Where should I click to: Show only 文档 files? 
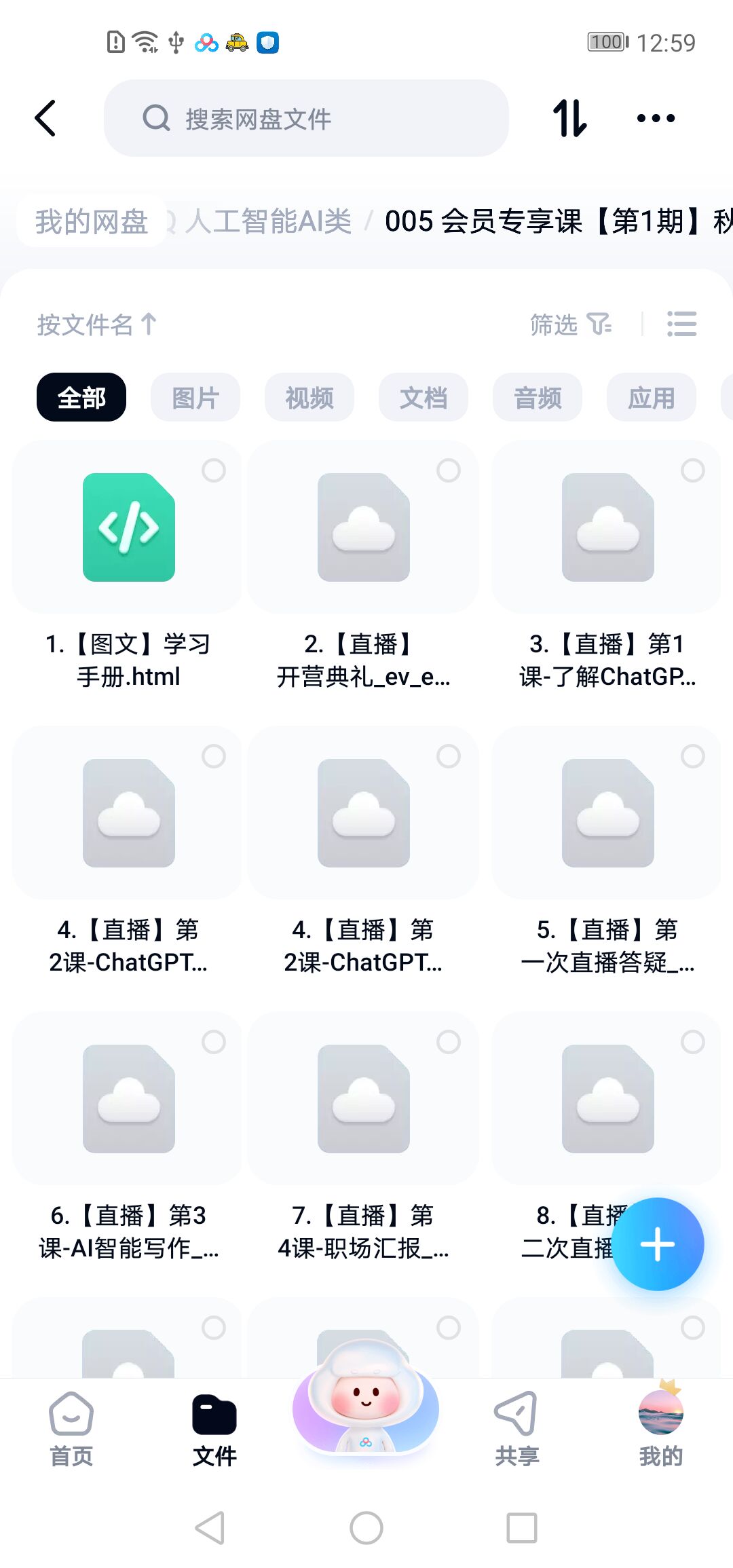(424, 398)
